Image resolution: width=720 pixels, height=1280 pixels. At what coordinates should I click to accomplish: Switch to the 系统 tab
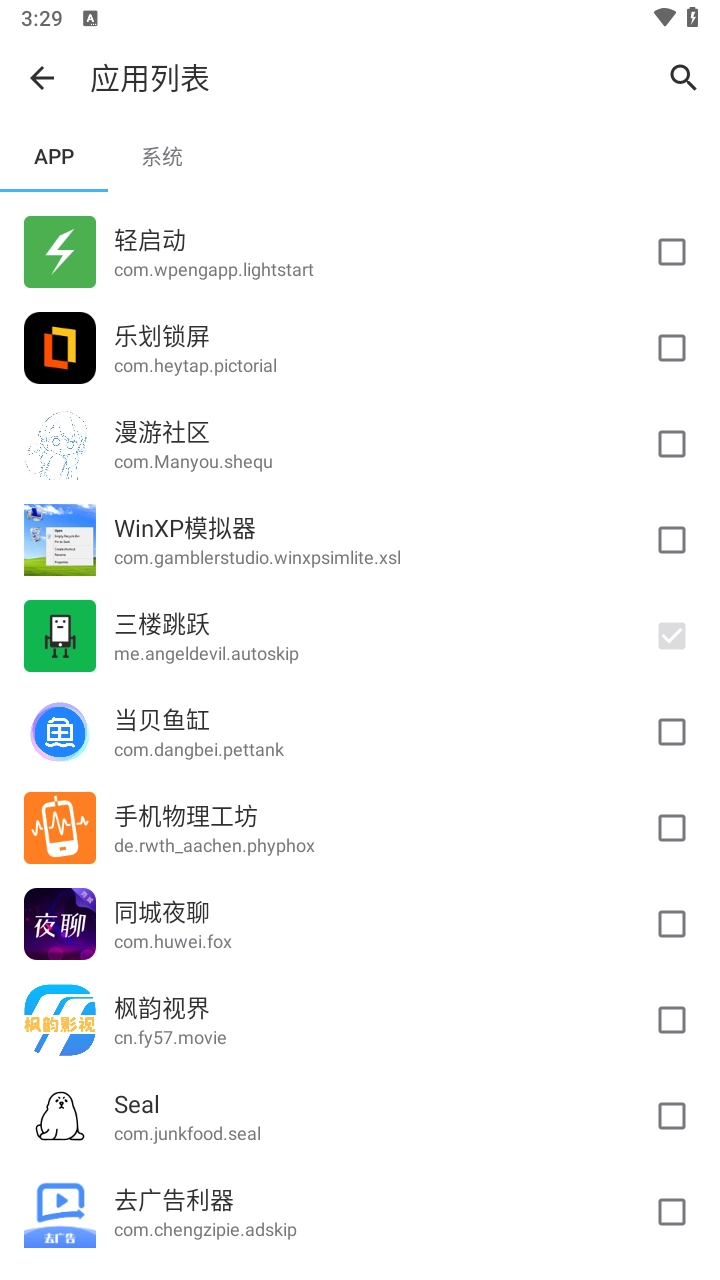161,156
